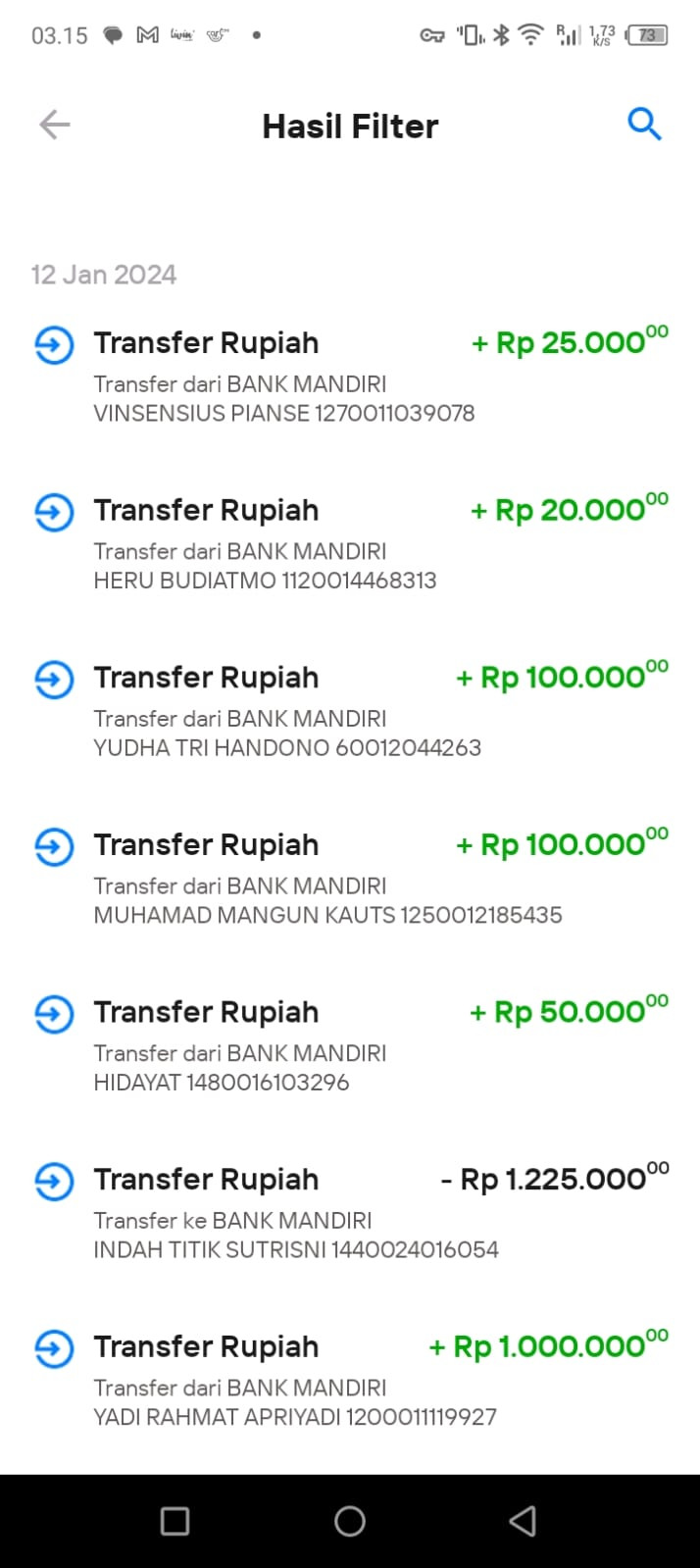Tap the system home button
This screenshot has width=700, height=1568.
point(350,1521)
